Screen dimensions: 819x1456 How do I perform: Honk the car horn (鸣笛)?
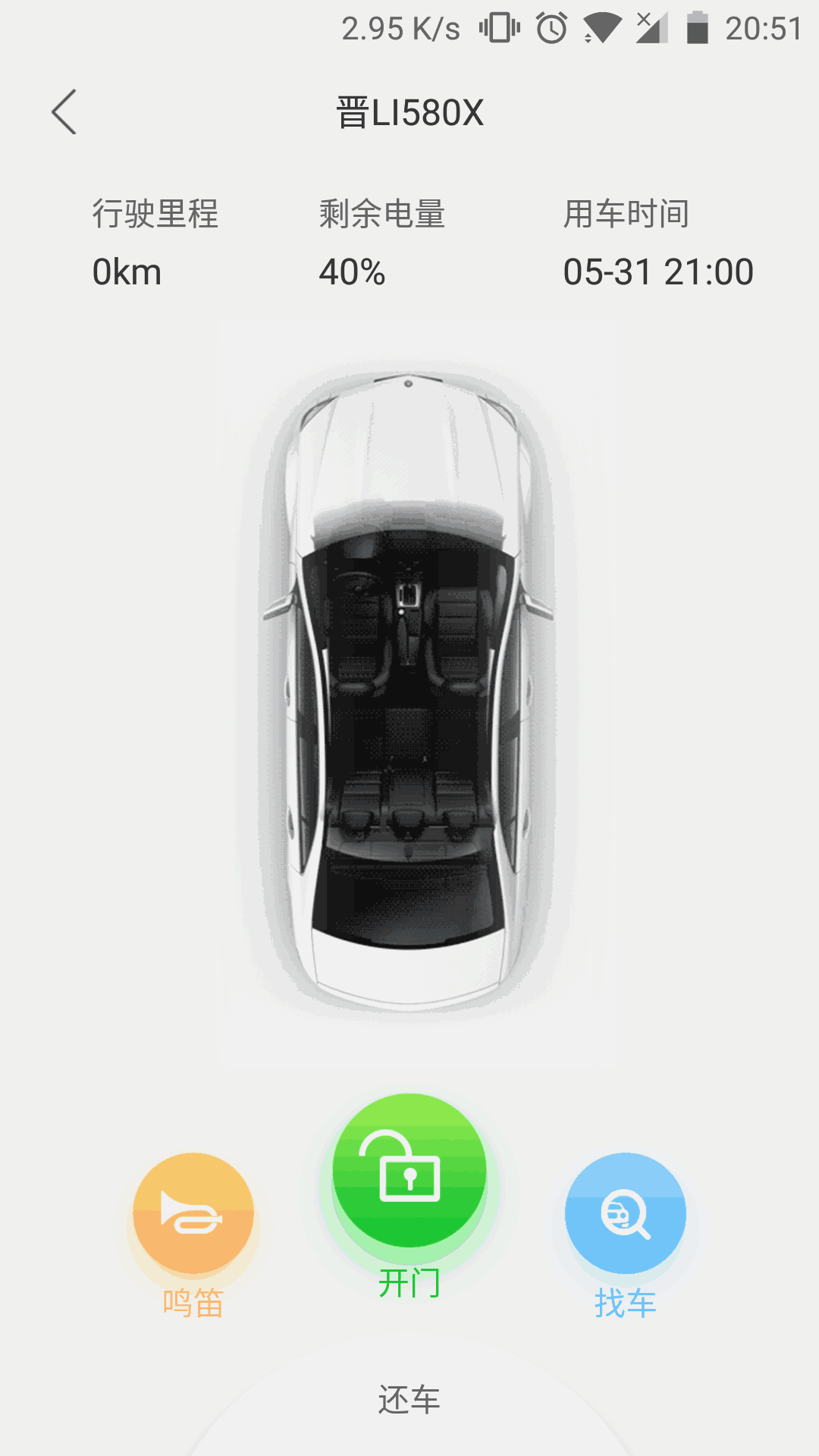[193, 1213]
